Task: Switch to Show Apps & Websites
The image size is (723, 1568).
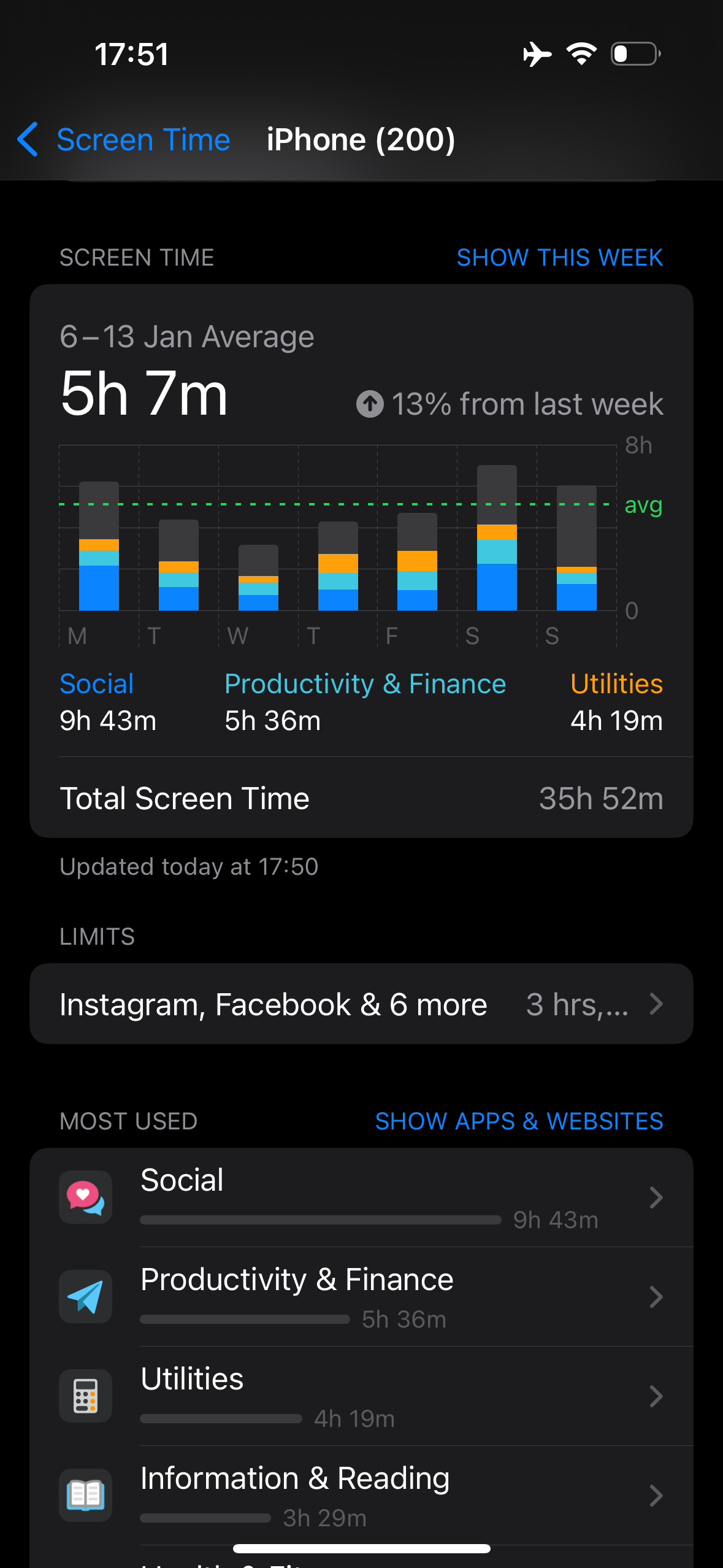Action: [x=519, y=1121]
